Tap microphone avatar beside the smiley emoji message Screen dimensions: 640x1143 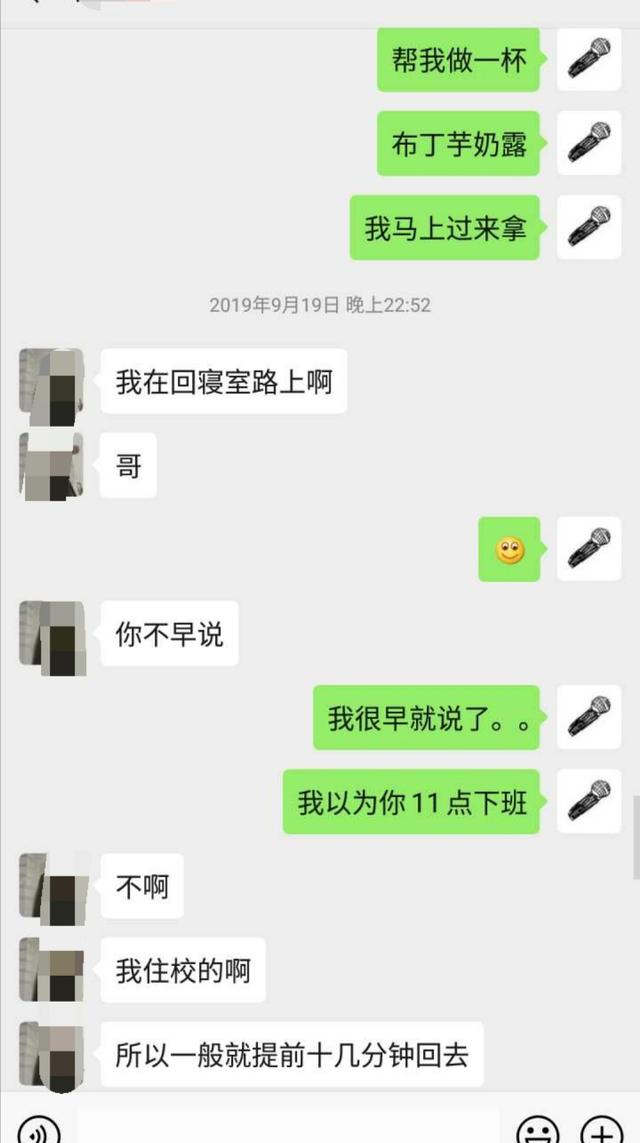point(589,549)
